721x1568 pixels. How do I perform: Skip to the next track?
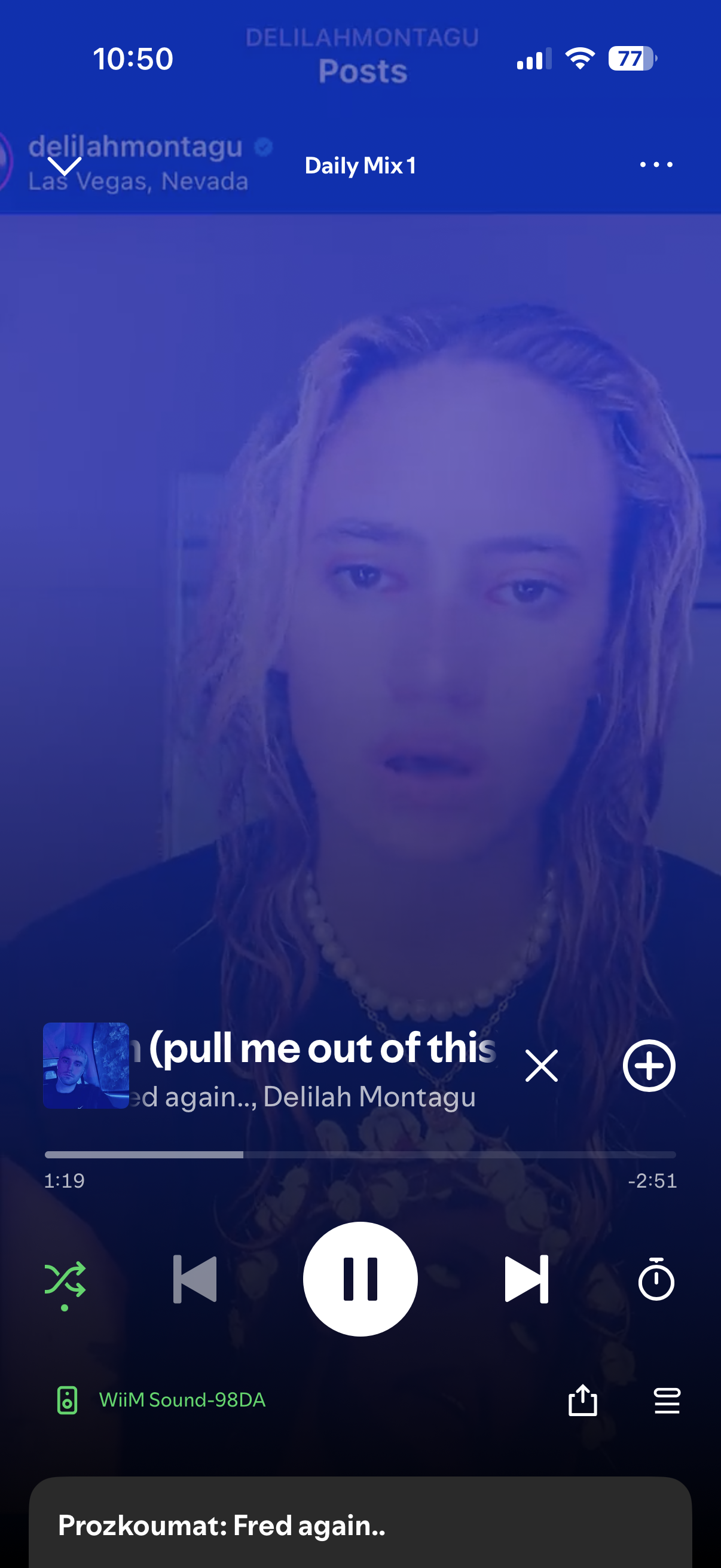click(x=526, y=1279)
